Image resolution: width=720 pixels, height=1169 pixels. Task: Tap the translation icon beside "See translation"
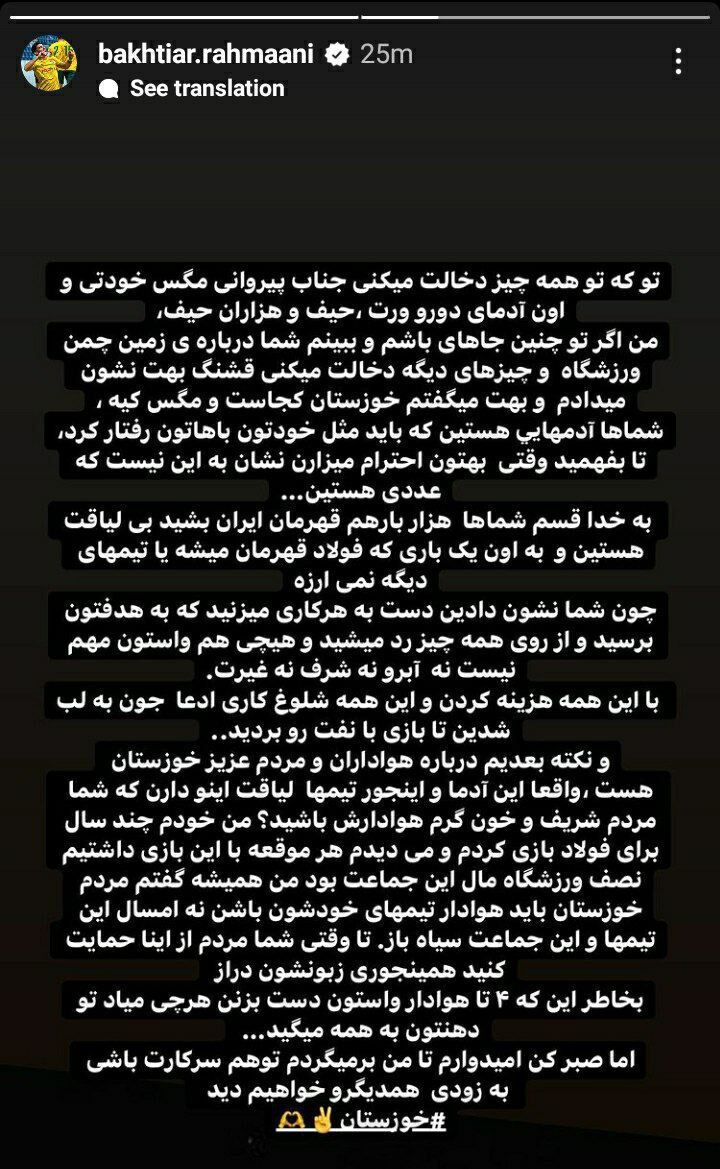click(109, 88)
